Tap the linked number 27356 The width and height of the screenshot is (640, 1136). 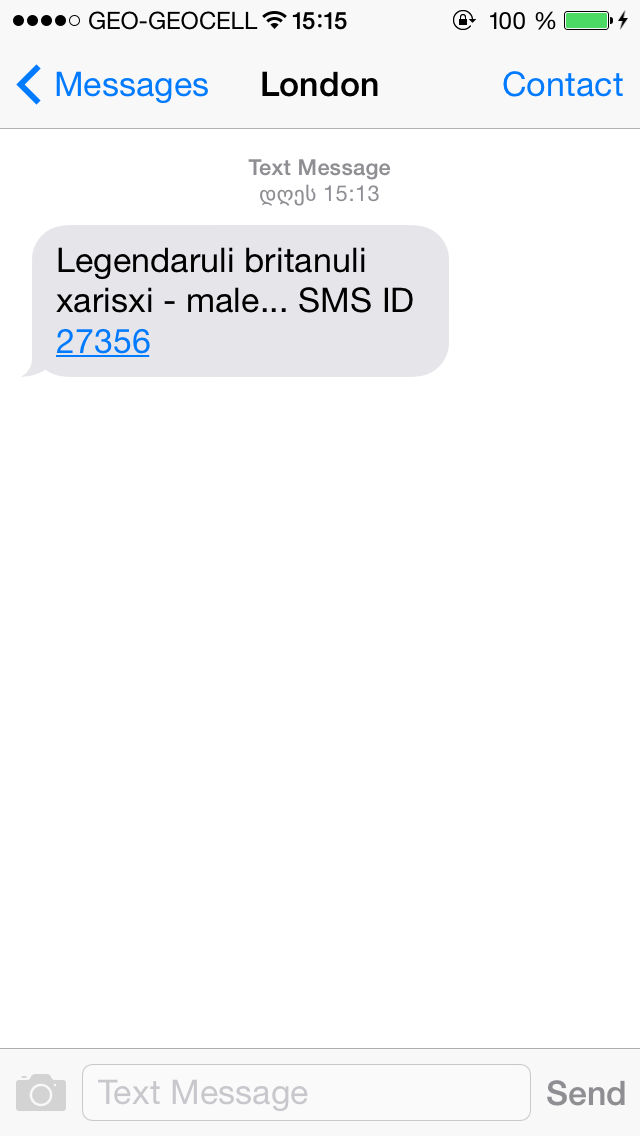click(103, 341)
